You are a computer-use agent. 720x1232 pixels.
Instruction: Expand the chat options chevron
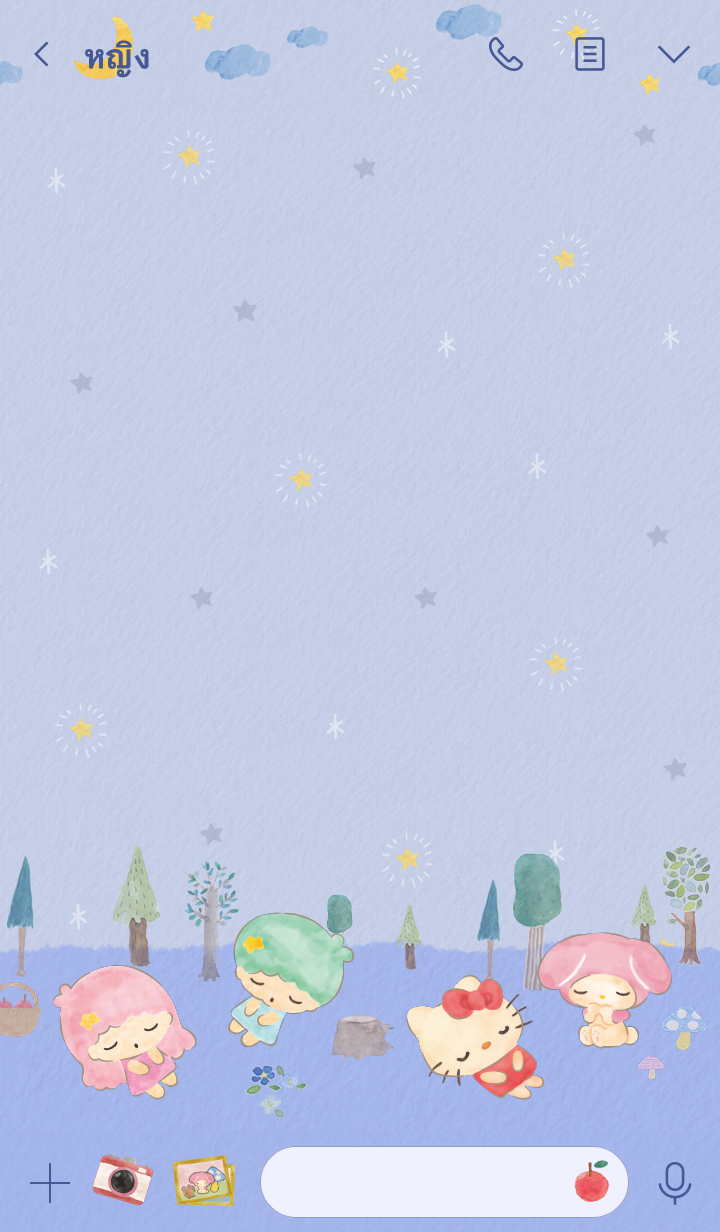point(673,54)
